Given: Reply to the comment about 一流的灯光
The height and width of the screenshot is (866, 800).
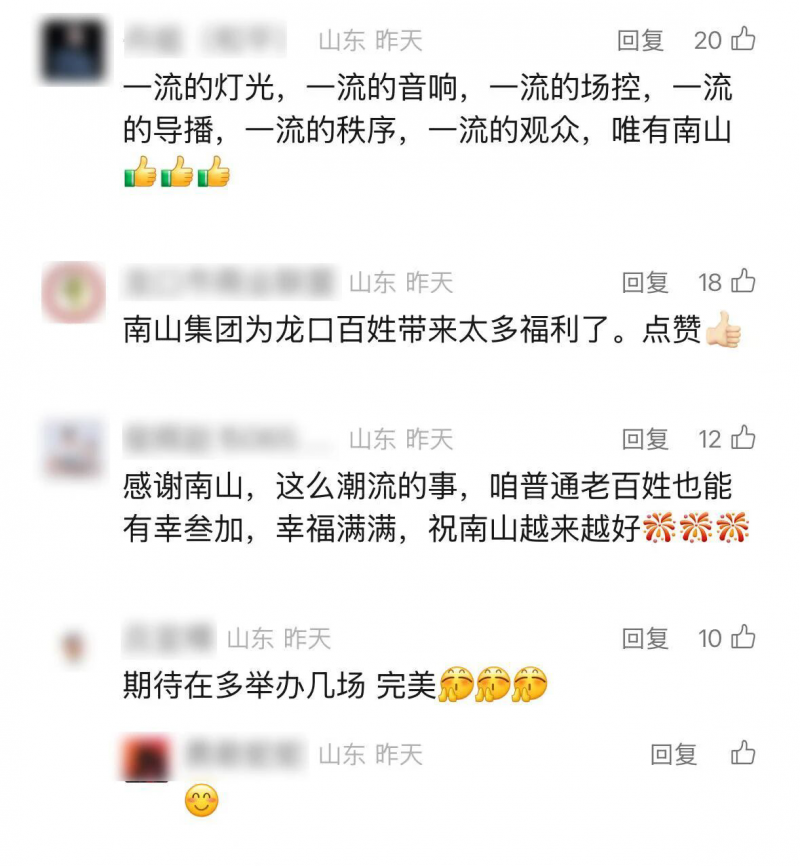Looking at the screenshot, I should point(641,41).
